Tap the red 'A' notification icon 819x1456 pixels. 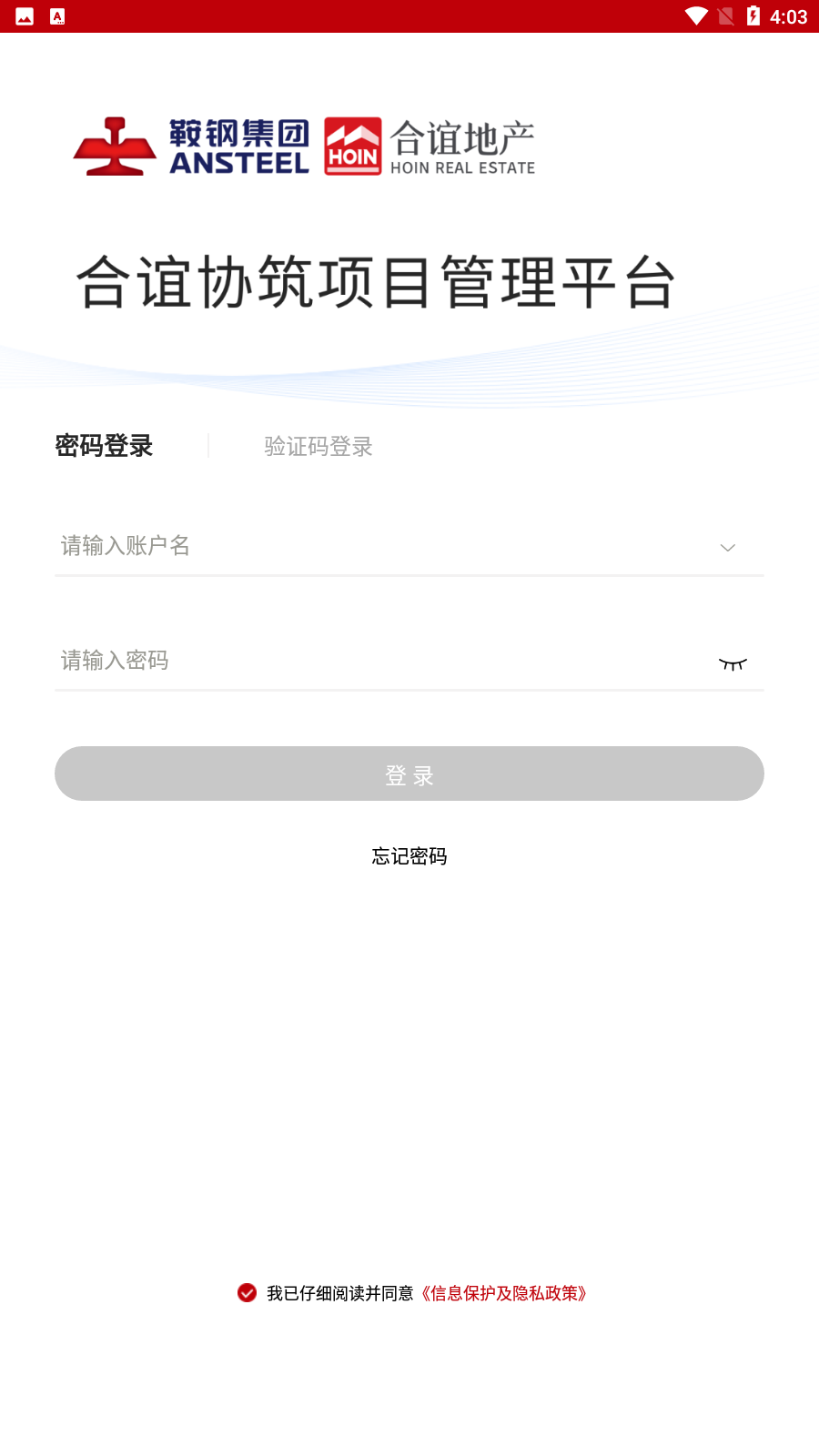pyautogui.click(x=58, y=15)
